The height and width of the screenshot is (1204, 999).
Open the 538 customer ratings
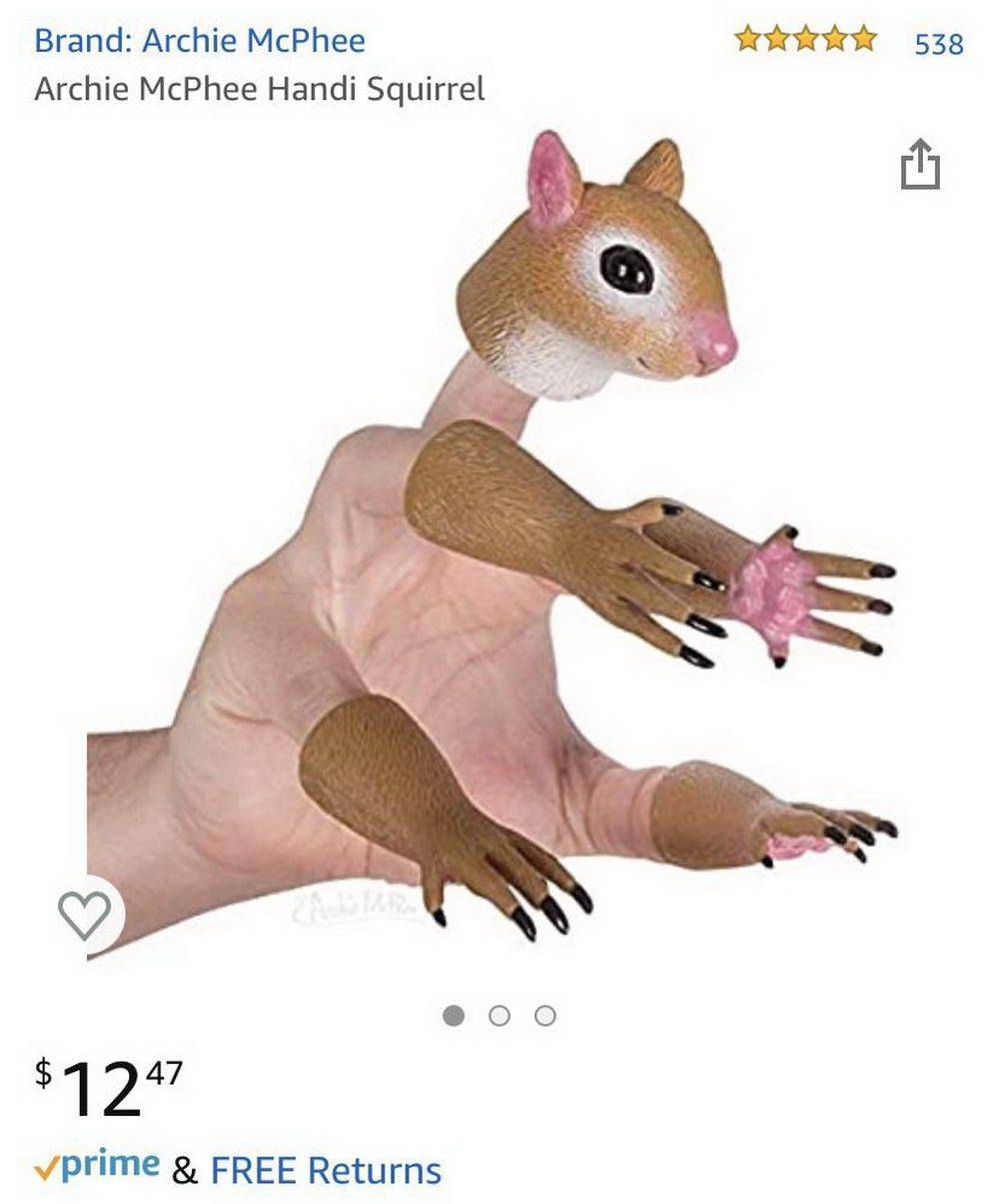click(x=938, y=44)
